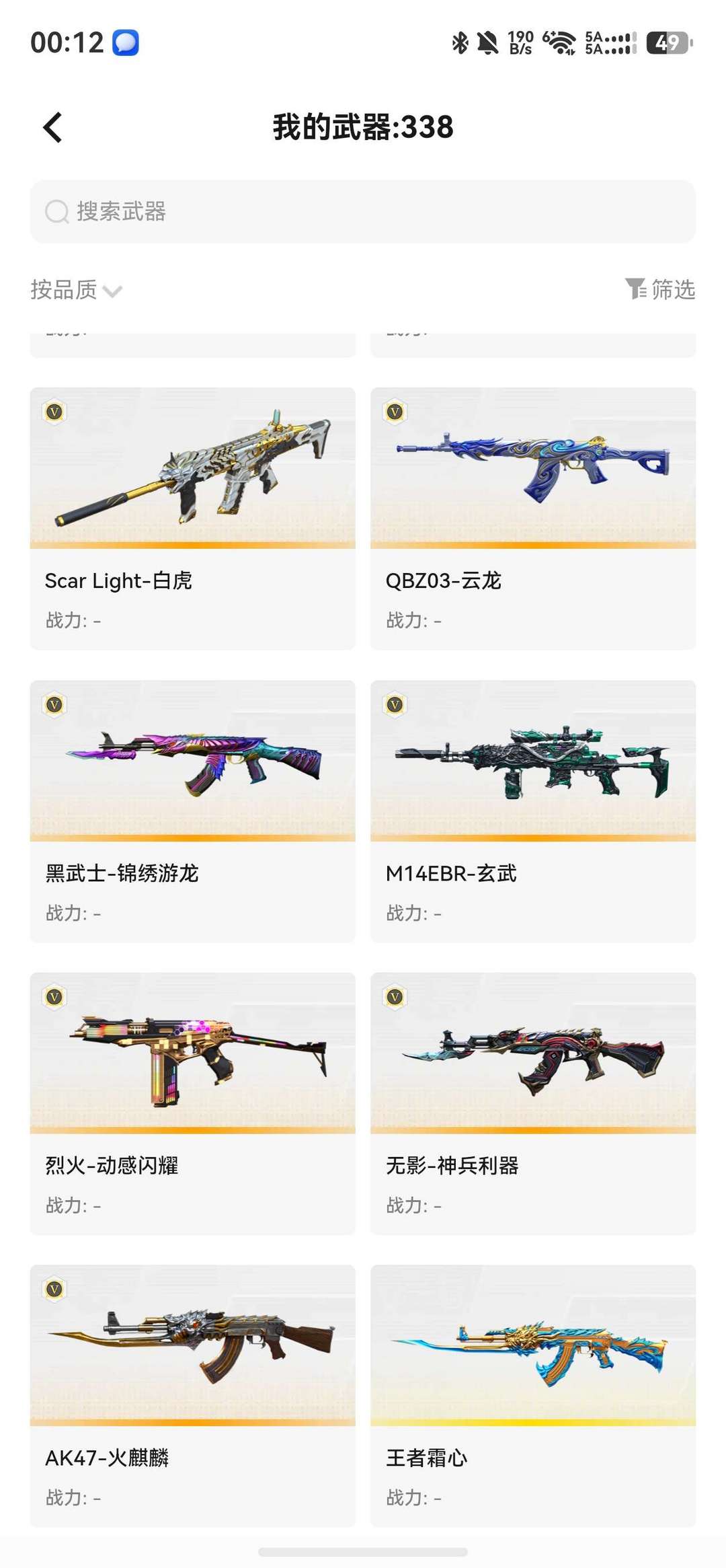Open the AK47-火麒麟 weapon card
Image resolution: width=726 pixels, height=1568 pixels.
[x=193, y=1396]
